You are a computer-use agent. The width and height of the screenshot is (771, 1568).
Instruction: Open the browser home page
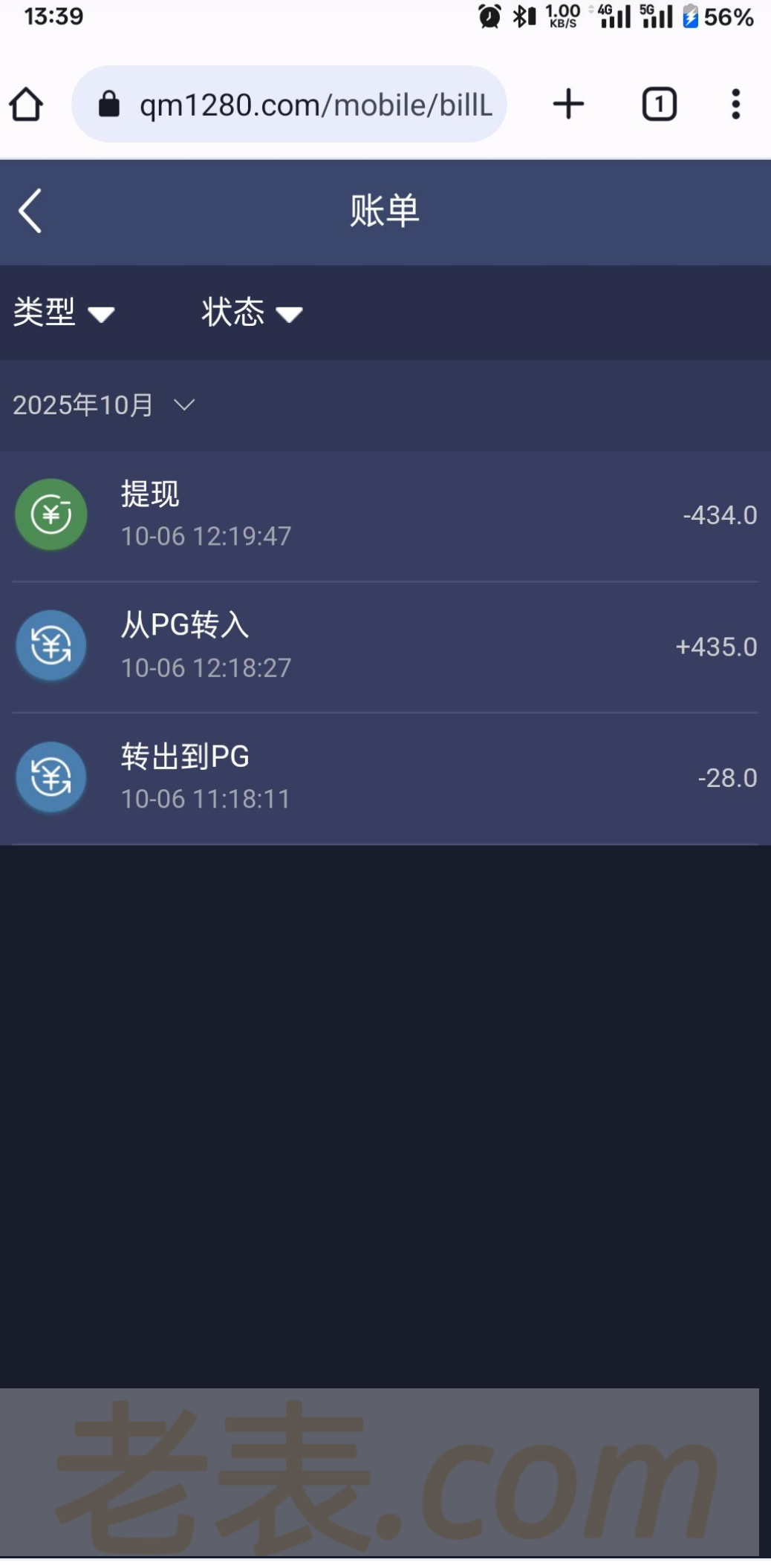coord(27,105)
